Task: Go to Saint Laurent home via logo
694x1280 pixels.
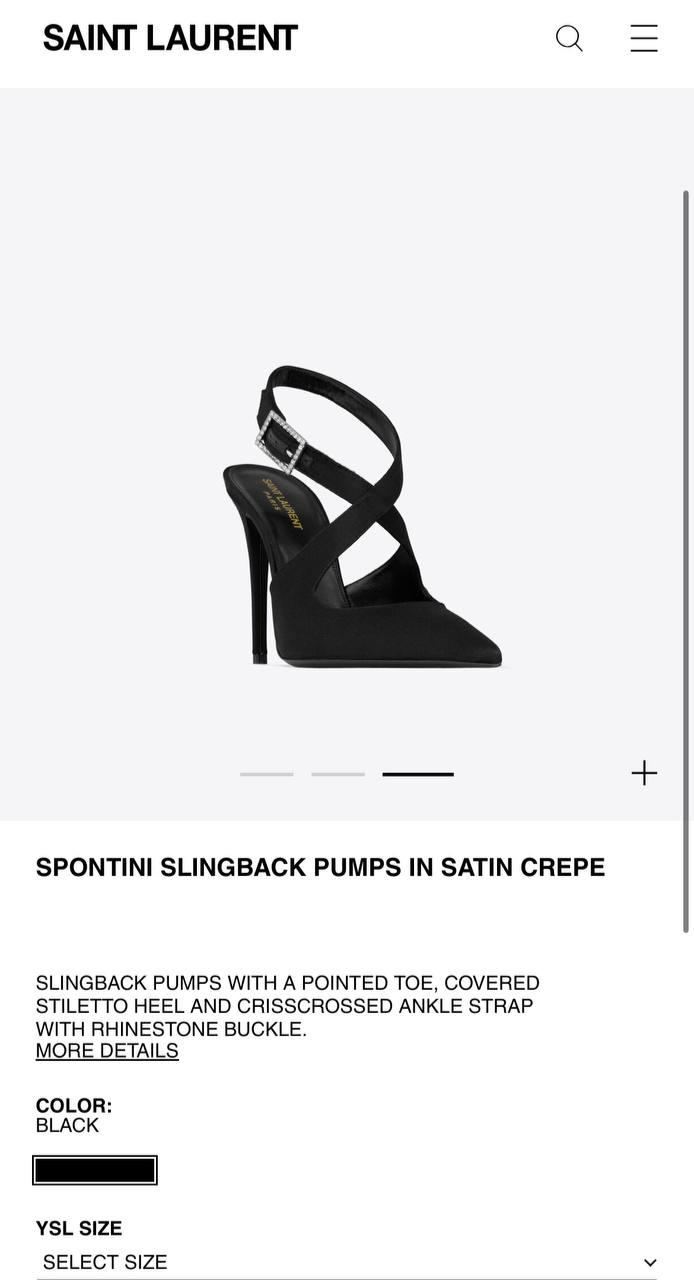Action: pyautogui.click(x=170, y=38)
